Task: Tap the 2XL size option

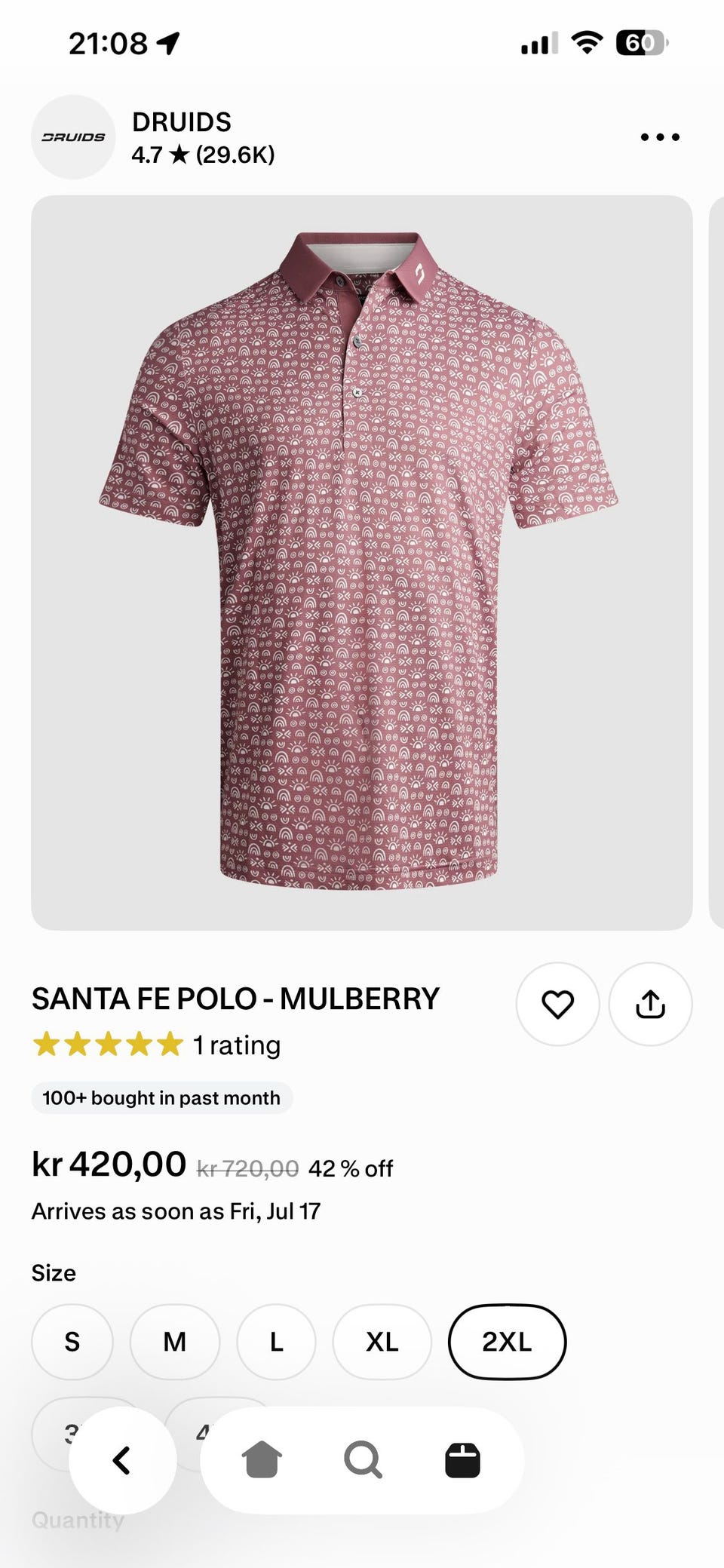Action: [x=507, y=1342]
